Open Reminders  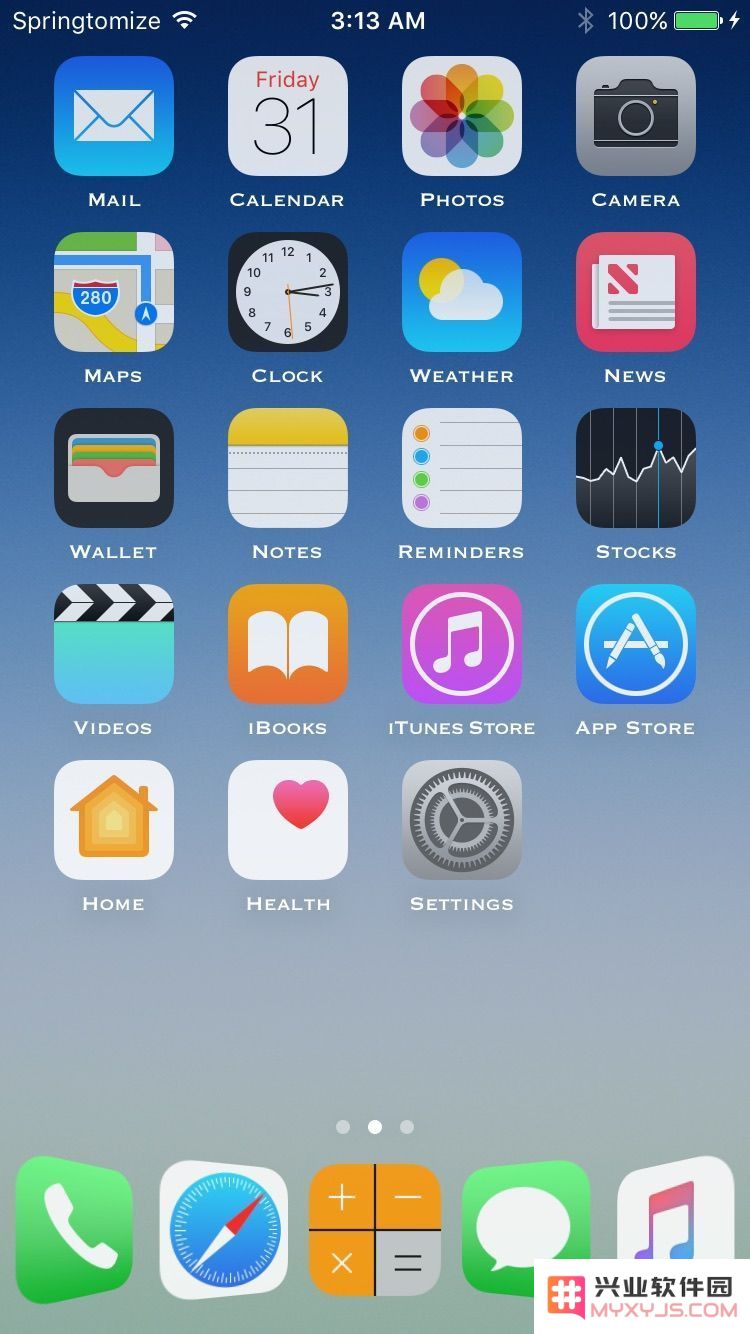point(461,468)
